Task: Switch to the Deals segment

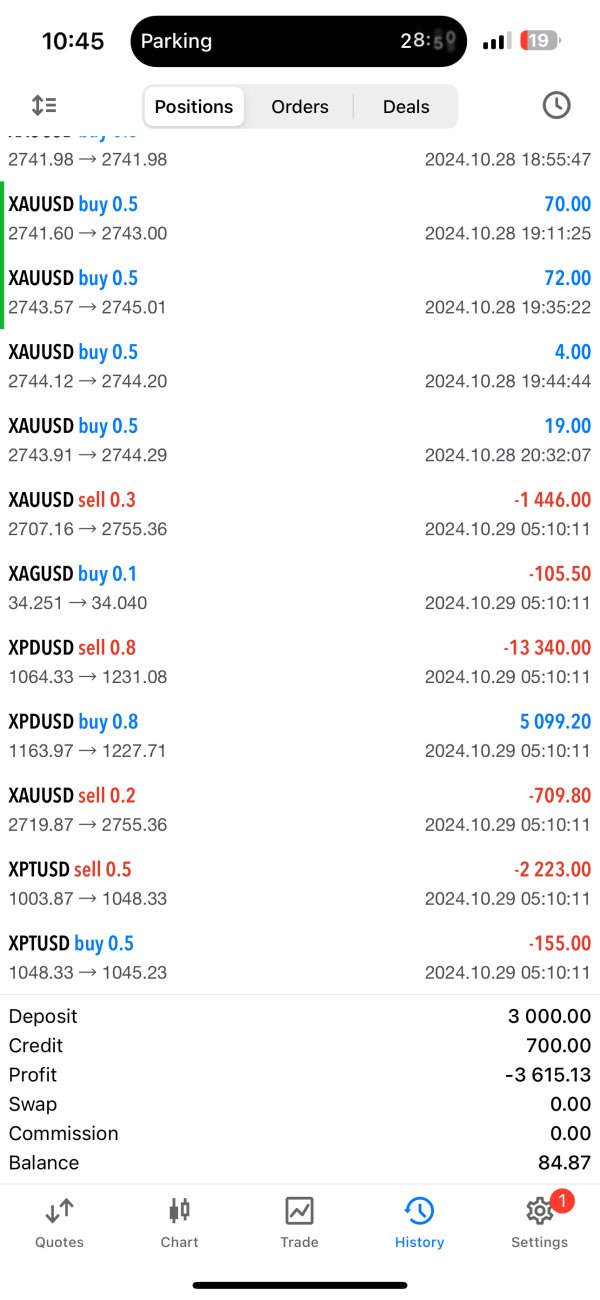Action: [406, 107]
